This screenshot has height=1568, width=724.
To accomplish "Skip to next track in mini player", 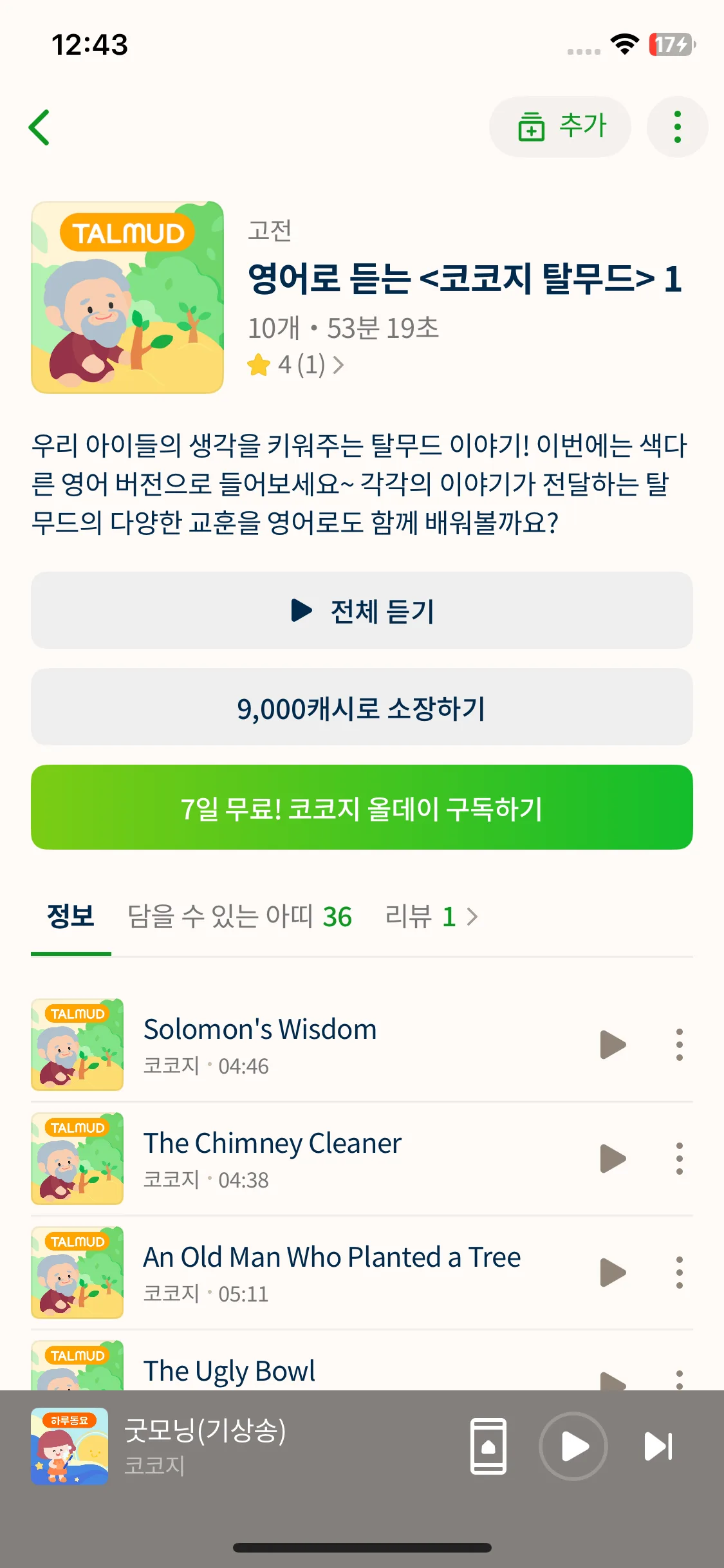I will click(x=659, y=1446).
